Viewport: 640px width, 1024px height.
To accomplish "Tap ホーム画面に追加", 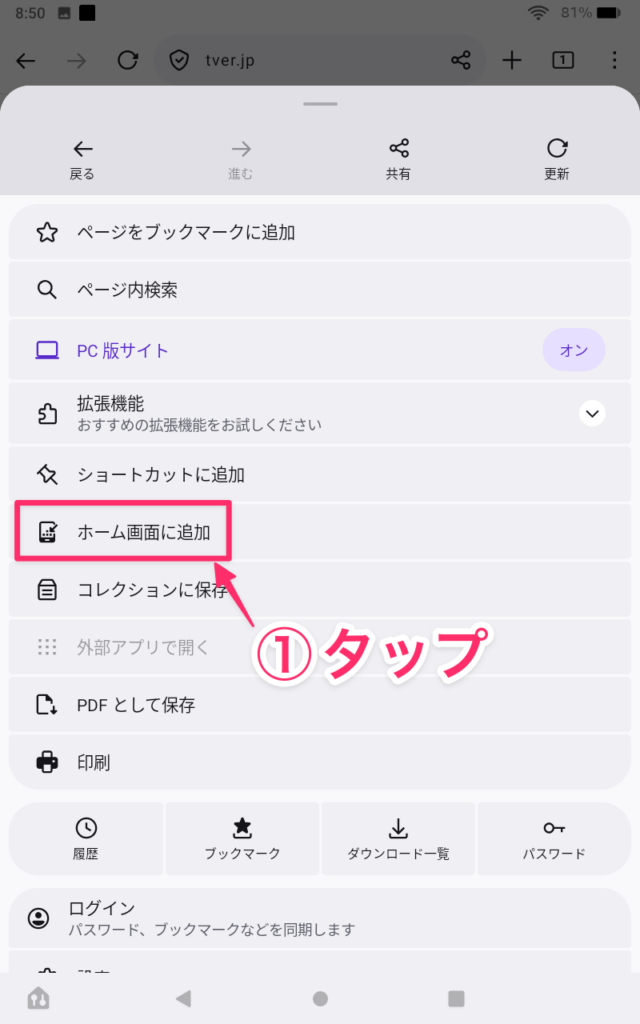I will [143, 532].
